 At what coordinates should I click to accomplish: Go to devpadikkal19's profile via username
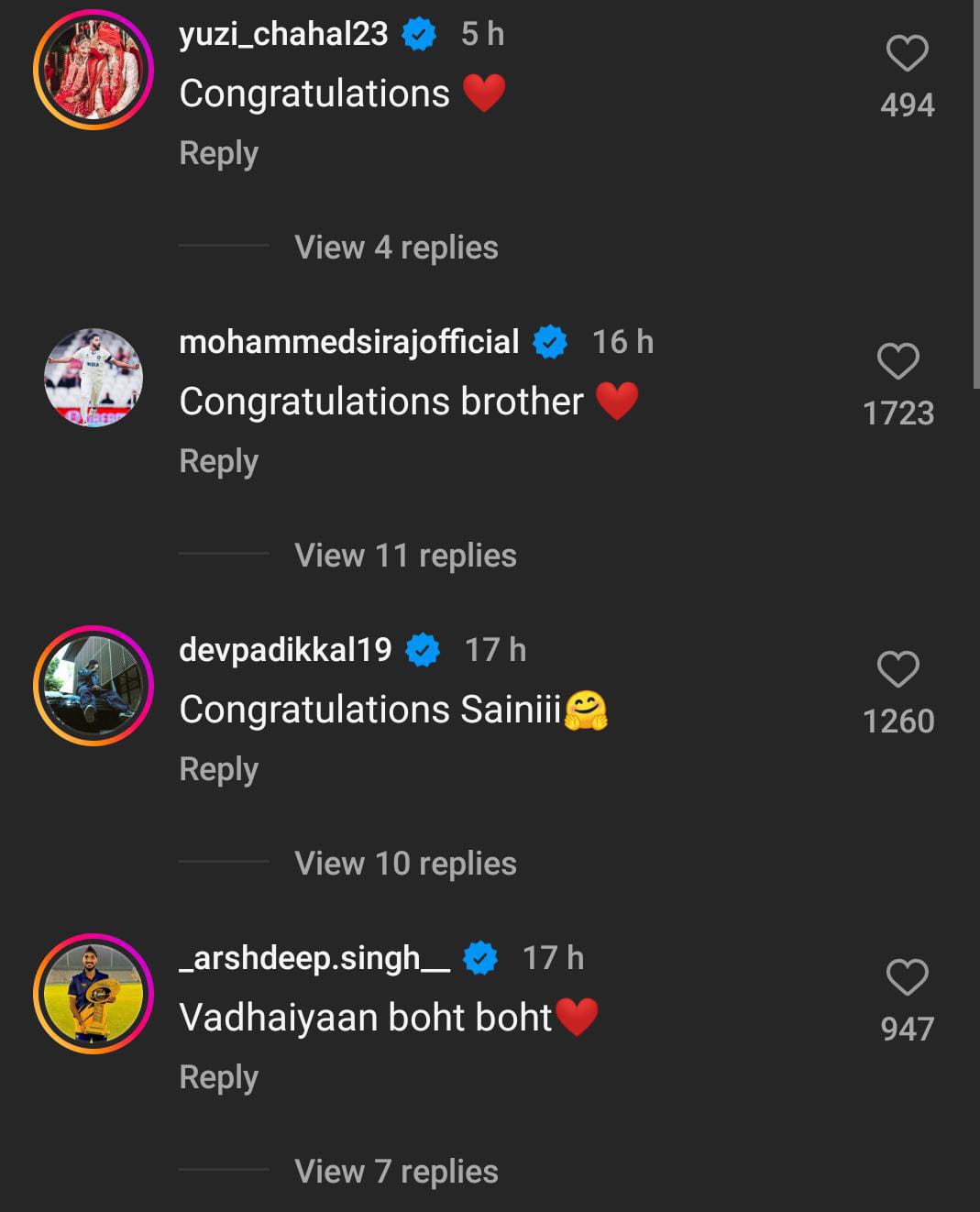(x=285, y=651)
